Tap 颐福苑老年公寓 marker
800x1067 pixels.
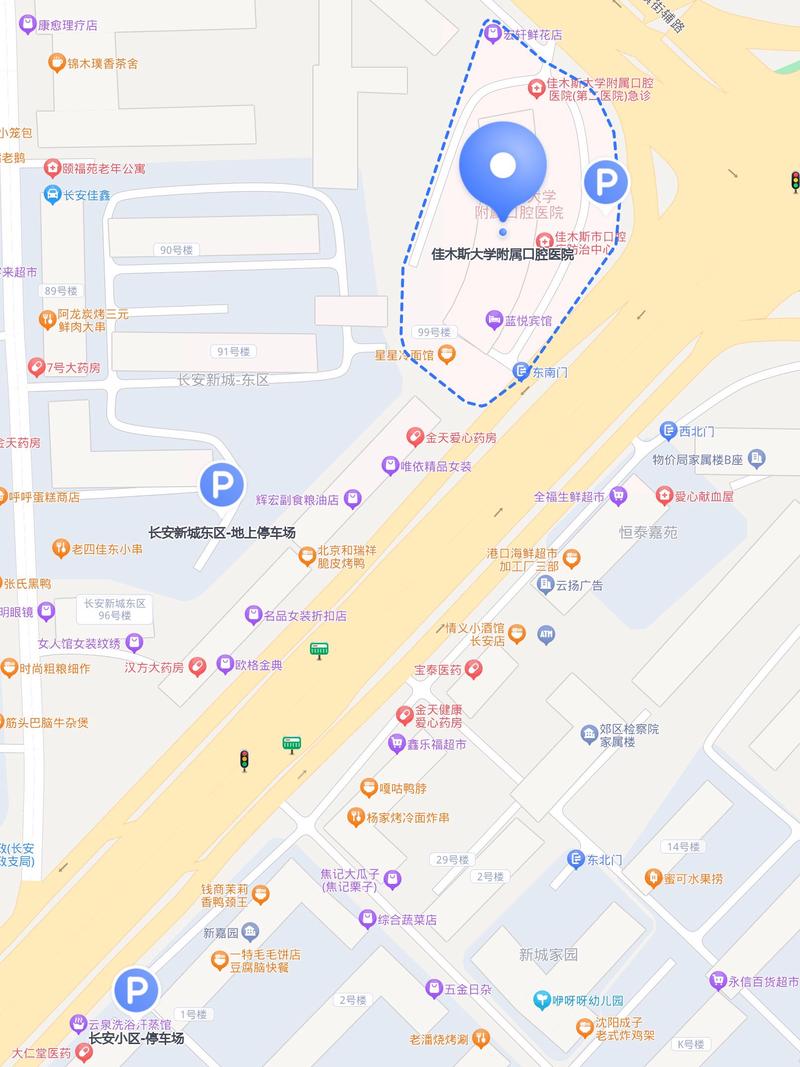(52, 167)
